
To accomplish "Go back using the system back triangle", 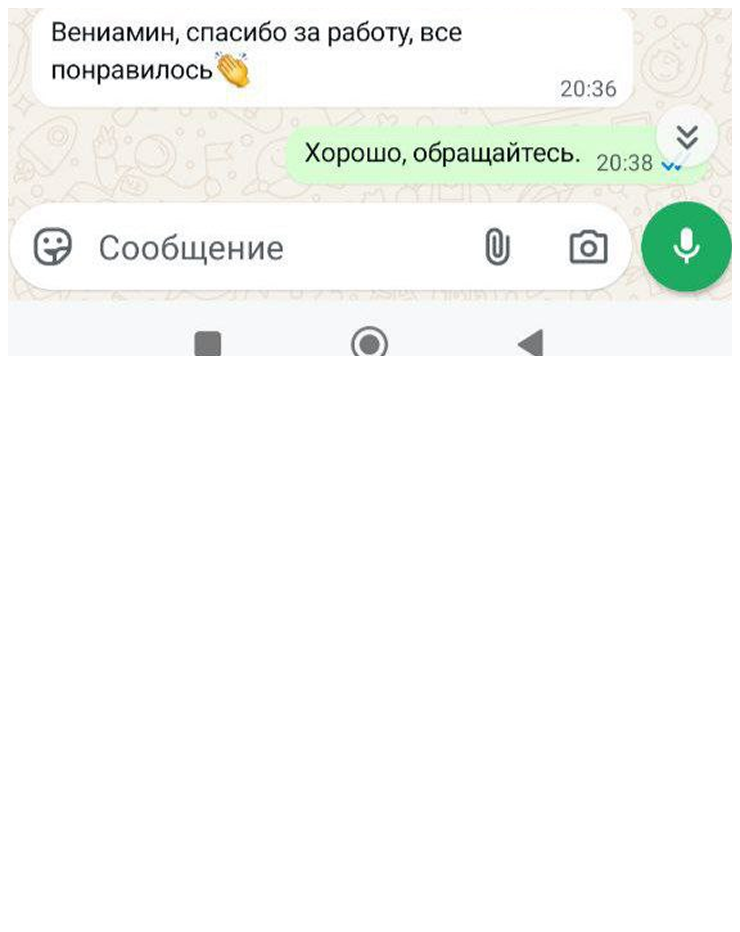I will tap(530, 344).
